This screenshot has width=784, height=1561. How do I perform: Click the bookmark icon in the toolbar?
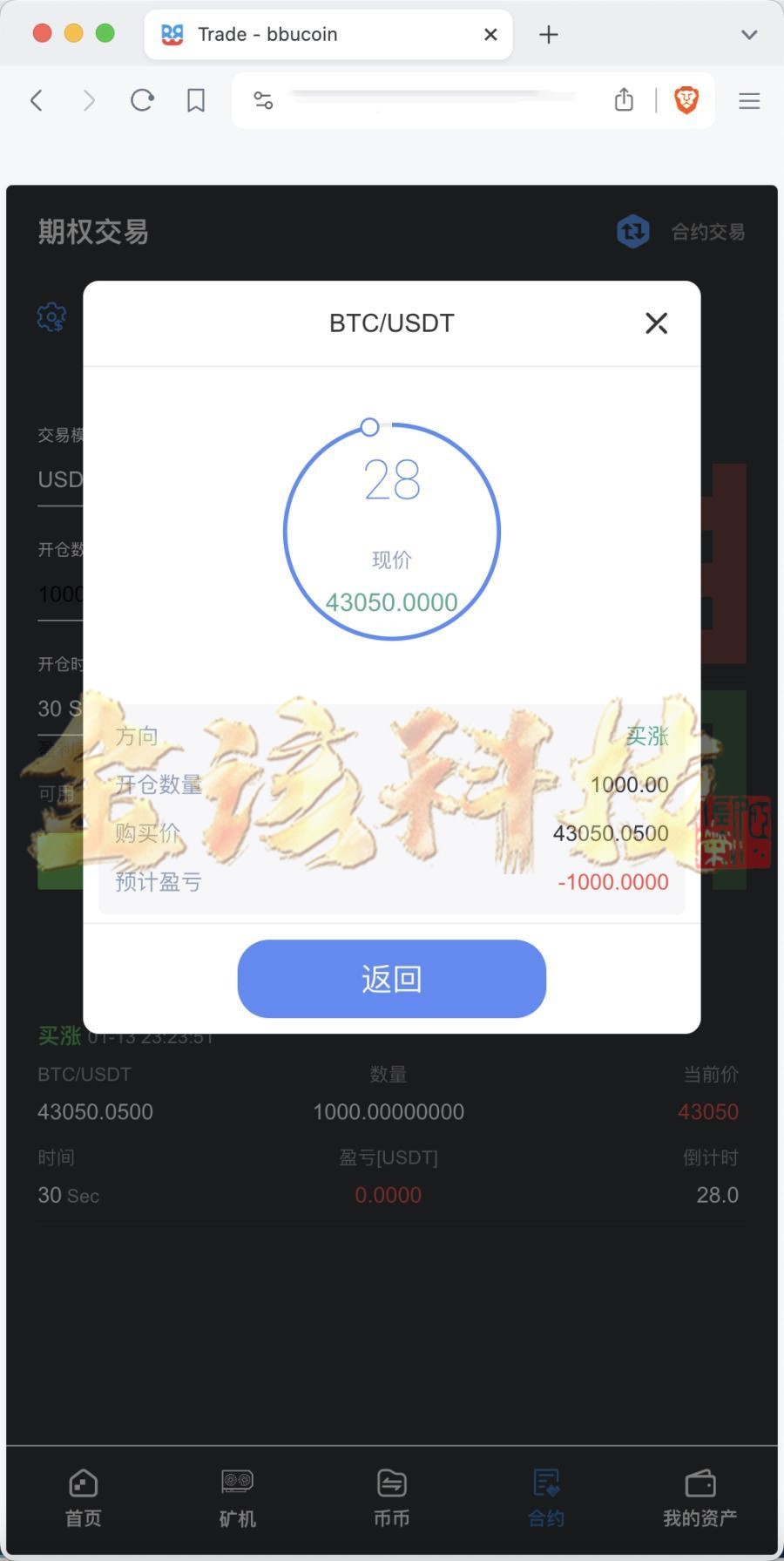point(194,100)
